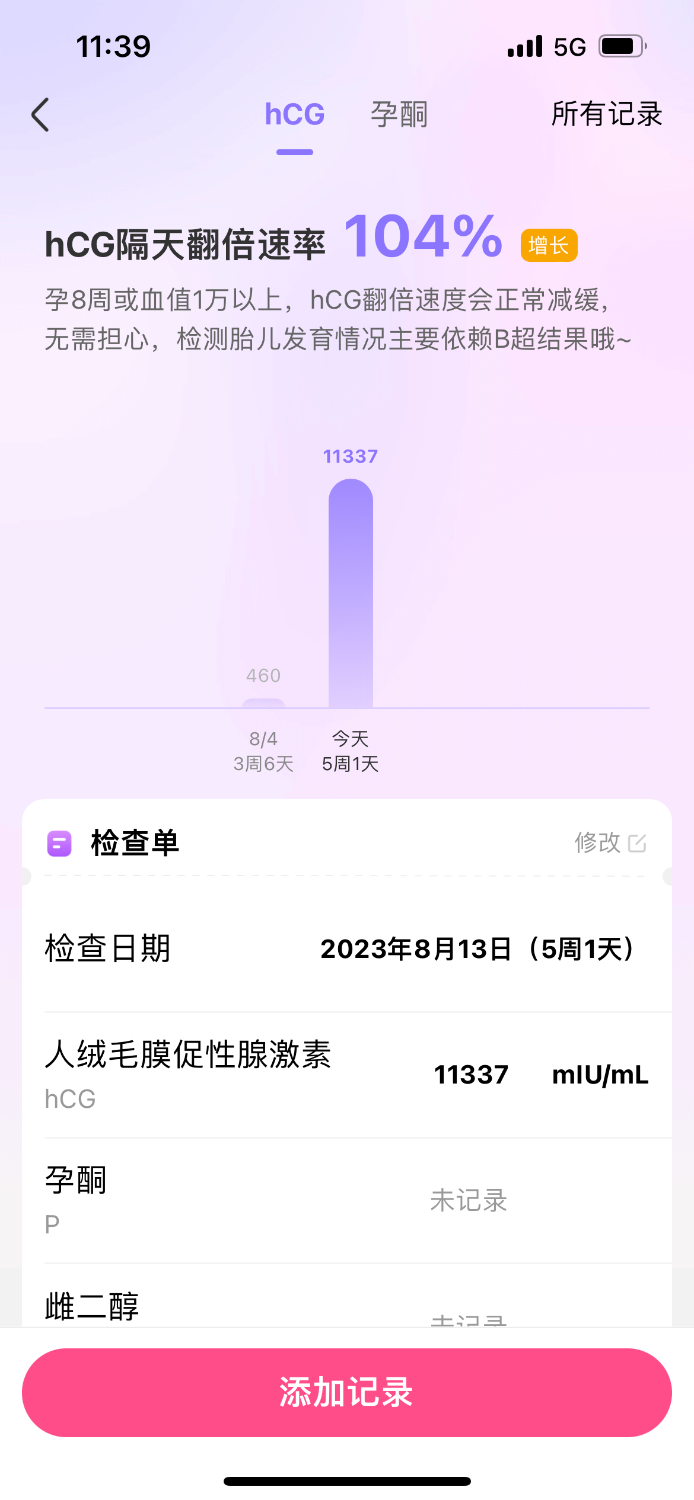Switch to the 孕酮 tab

coord(399,114)
